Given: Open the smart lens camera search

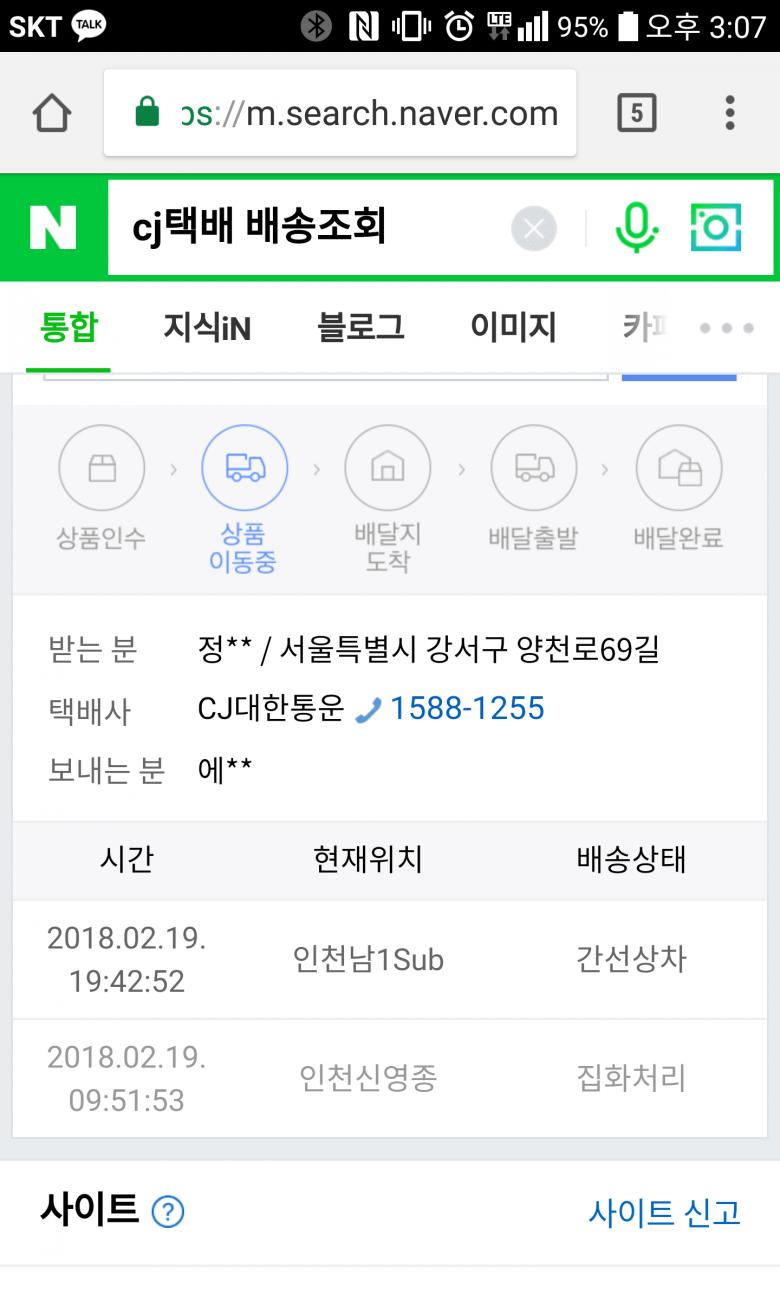Looking at the screenshot, I should click(716, 228).
